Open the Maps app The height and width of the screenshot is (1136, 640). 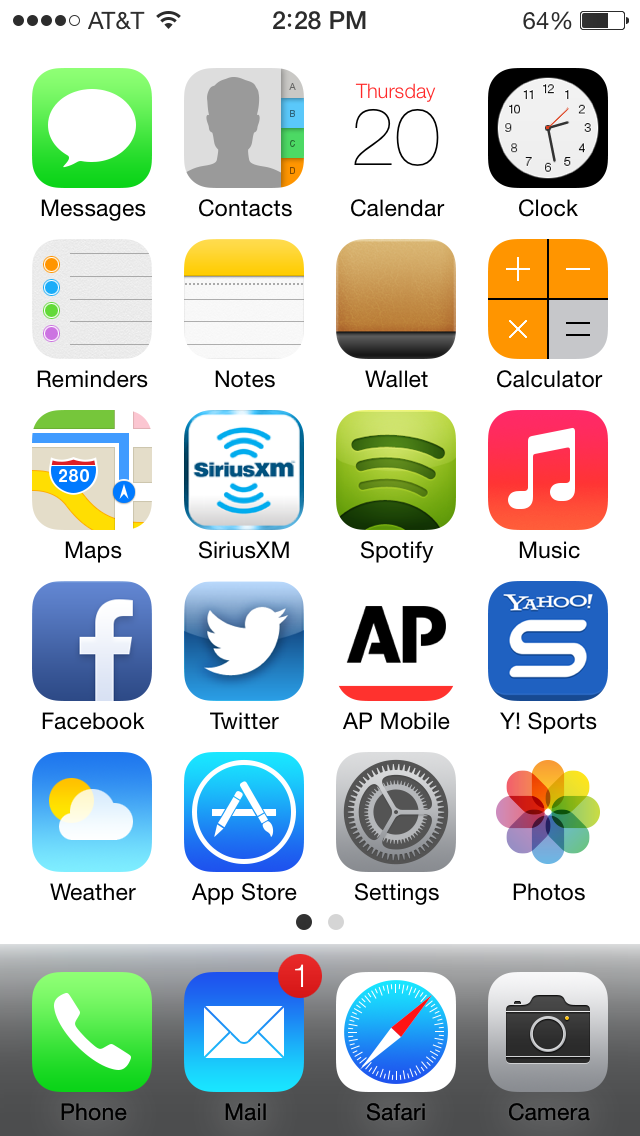(92, 470)
